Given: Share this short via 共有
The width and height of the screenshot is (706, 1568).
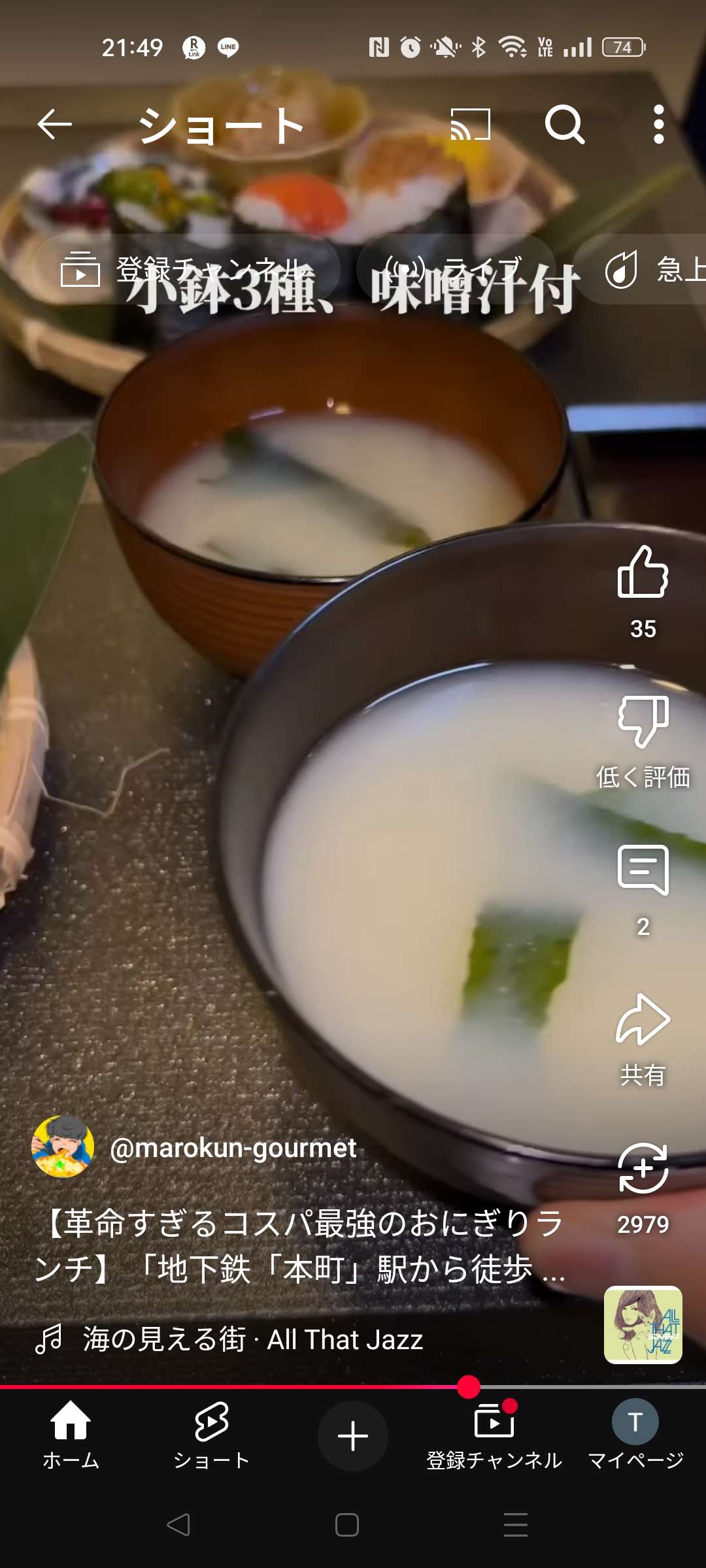Looking at the screenshot, I should pyautogui.click(x=643, y=1021).
